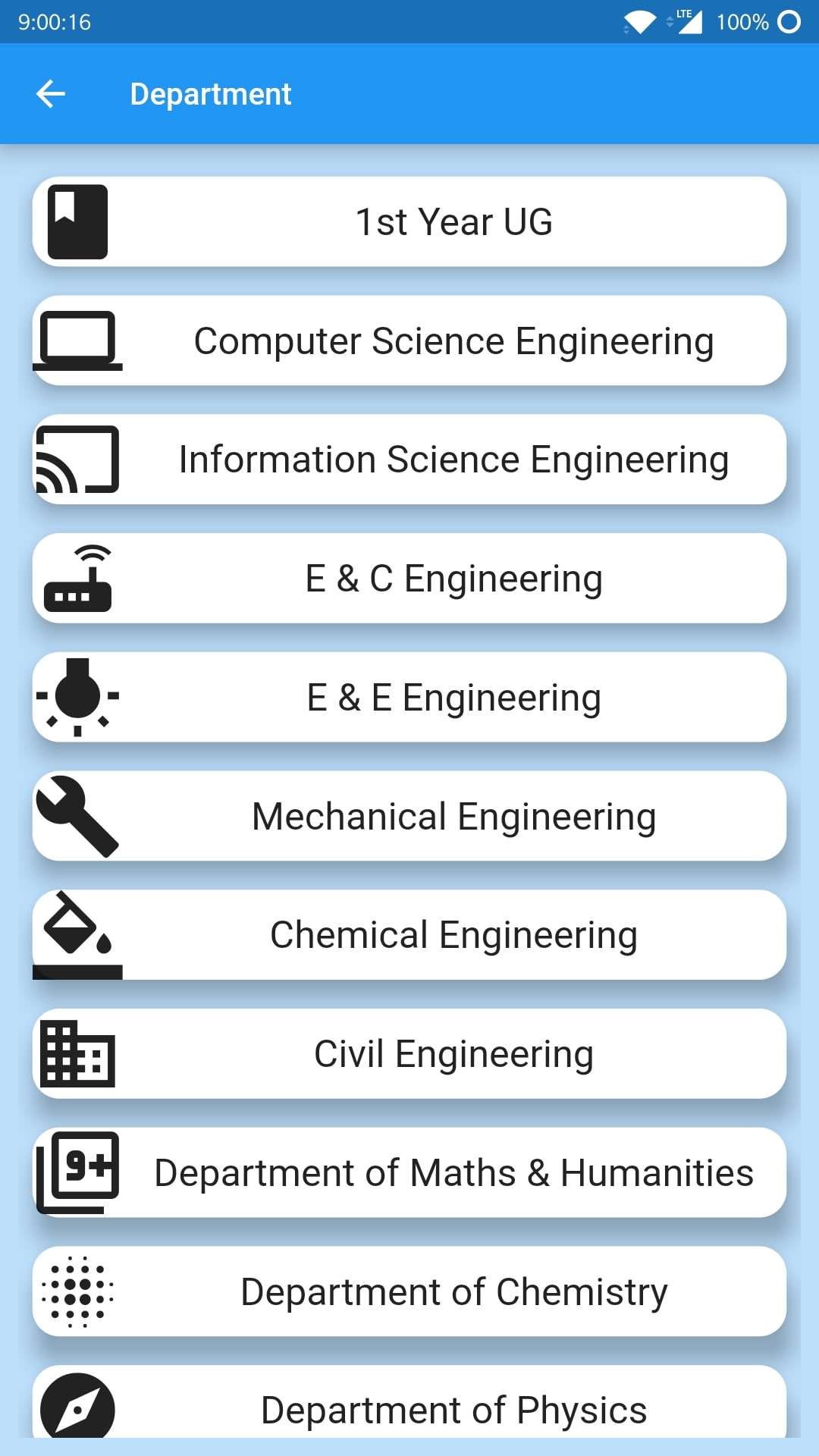Viewport: 819px width, 1456px height.
Task: Tap Civil Engineering
Action: click(x=409, y=1054)
